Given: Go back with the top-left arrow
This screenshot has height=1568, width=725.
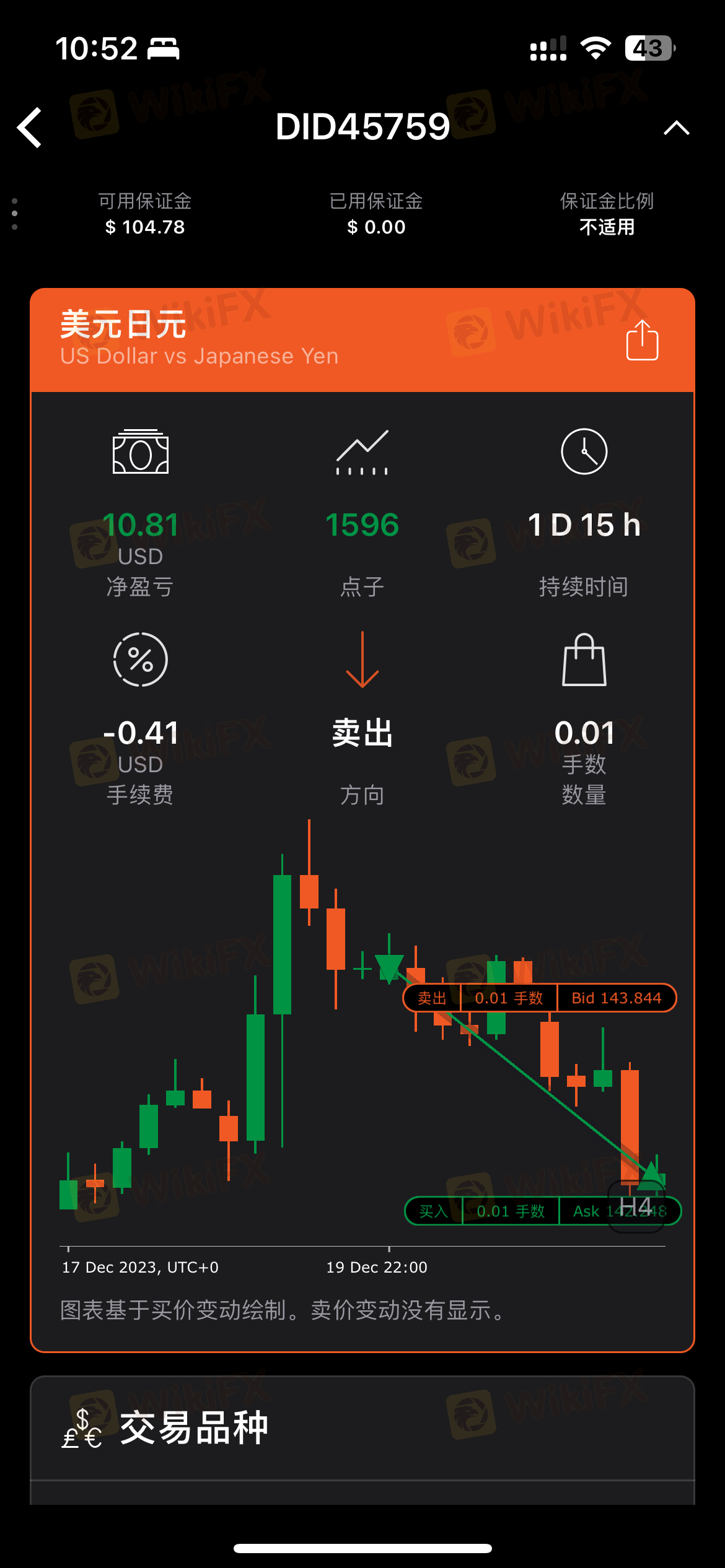Looking at the screenshot, I should click(x=29, y=128).
